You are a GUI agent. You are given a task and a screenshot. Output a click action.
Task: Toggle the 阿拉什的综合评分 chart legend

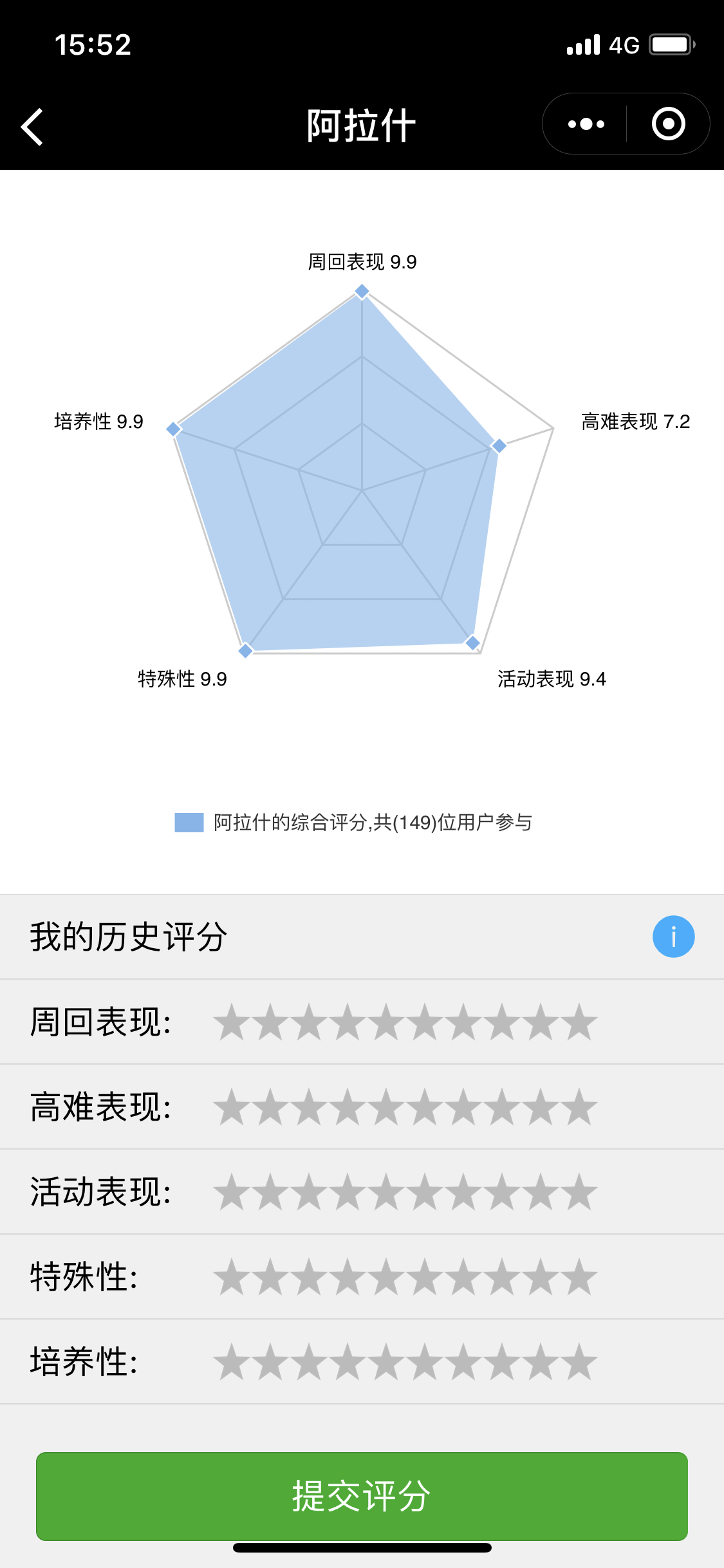353,822
